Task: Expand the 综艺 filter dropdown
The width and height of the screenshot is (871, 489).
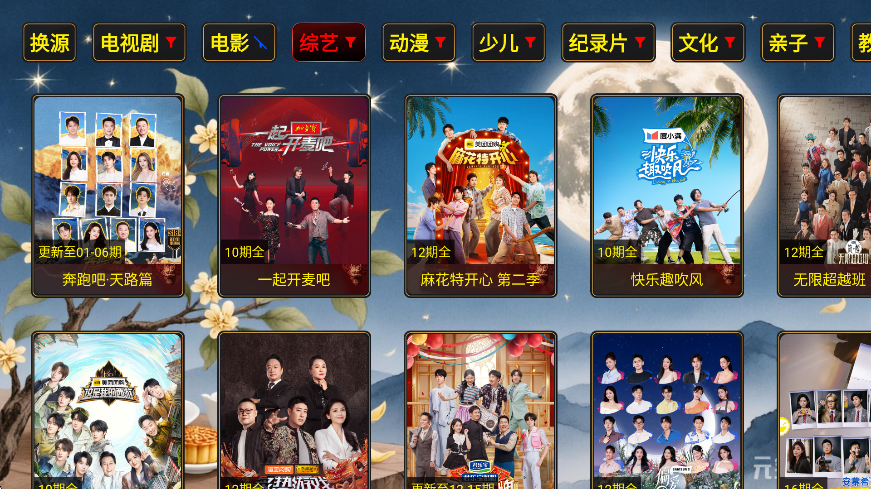Action: click(x=329, y=43)
